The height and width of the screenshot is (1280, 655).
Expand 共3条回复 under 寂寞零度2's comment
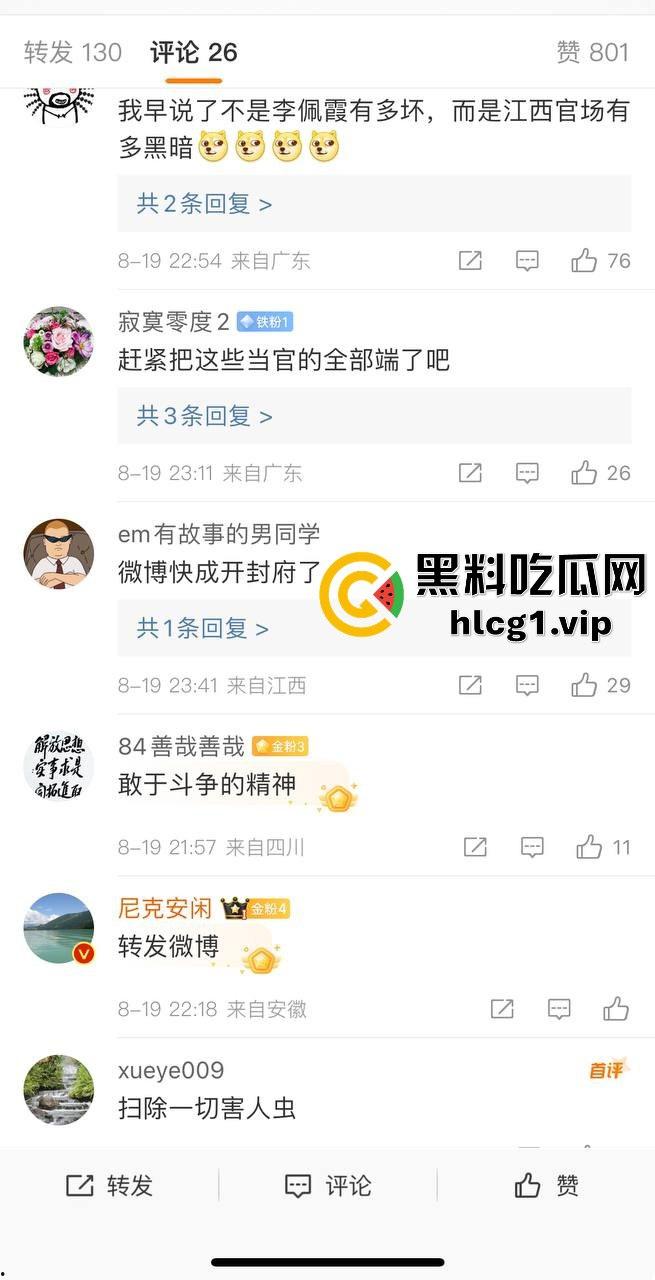pos(204,416)
